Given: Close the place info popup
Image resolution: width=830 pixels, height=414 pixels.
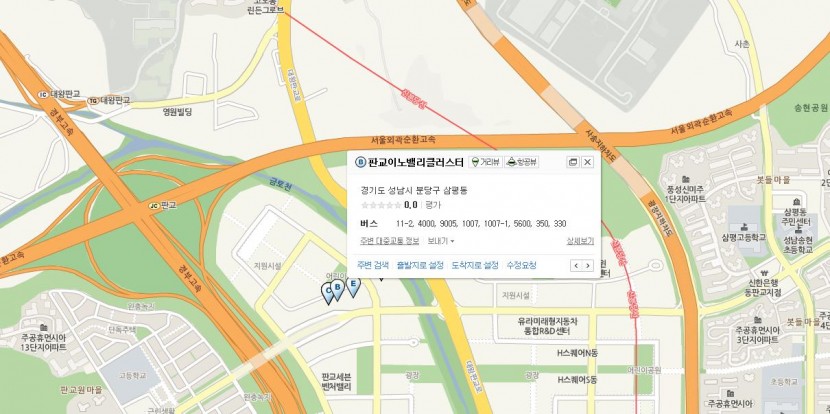Looking at the screenshot, I should [587, 162].
